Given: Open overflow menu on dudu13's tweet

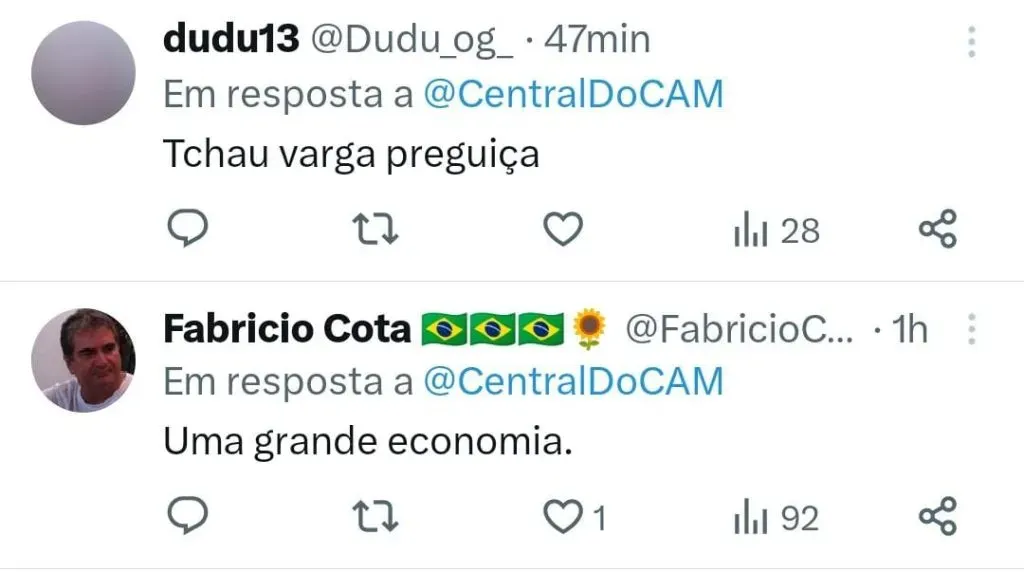Looking at the screenshot, I should point(971,42).
